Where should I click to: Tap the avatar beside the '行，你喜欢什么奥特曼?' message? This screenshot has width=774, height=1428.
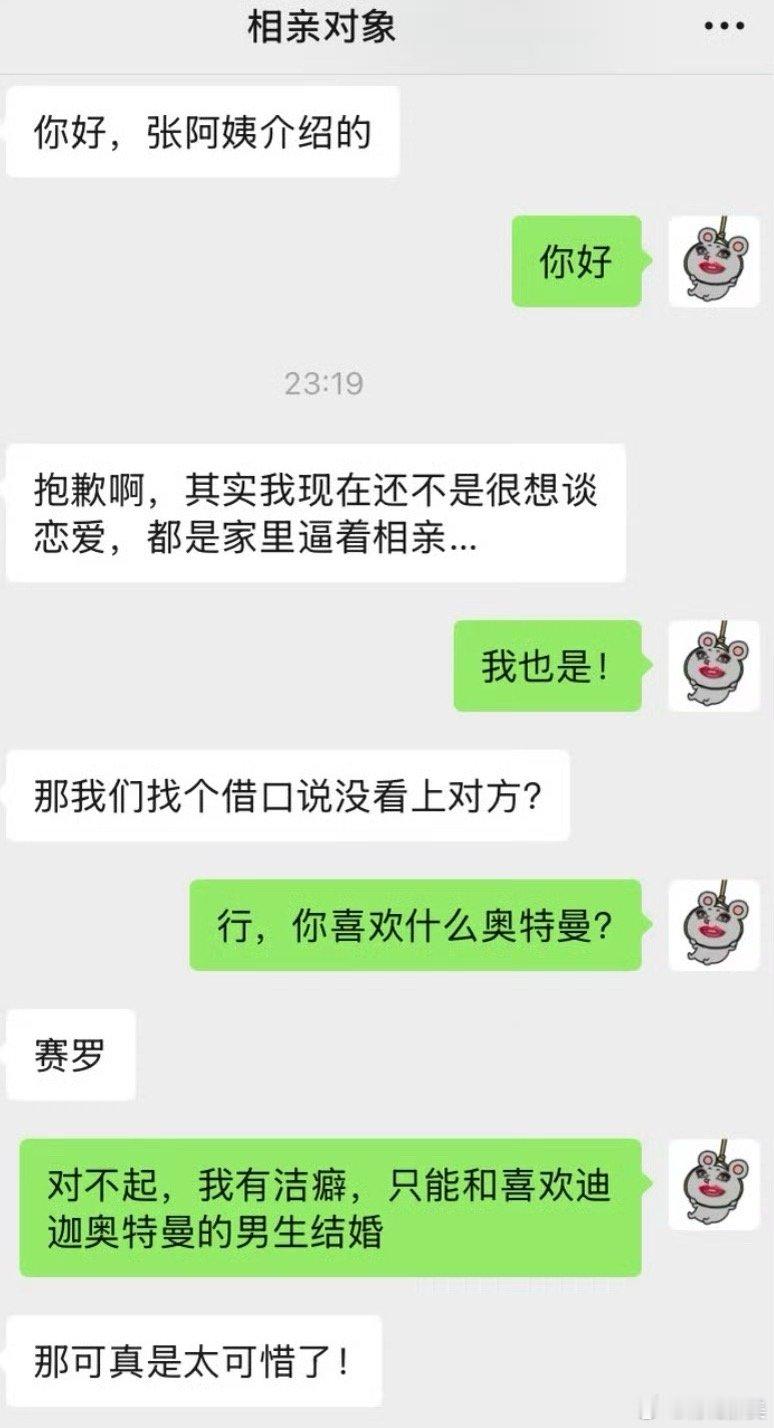(x=713, y=924)
